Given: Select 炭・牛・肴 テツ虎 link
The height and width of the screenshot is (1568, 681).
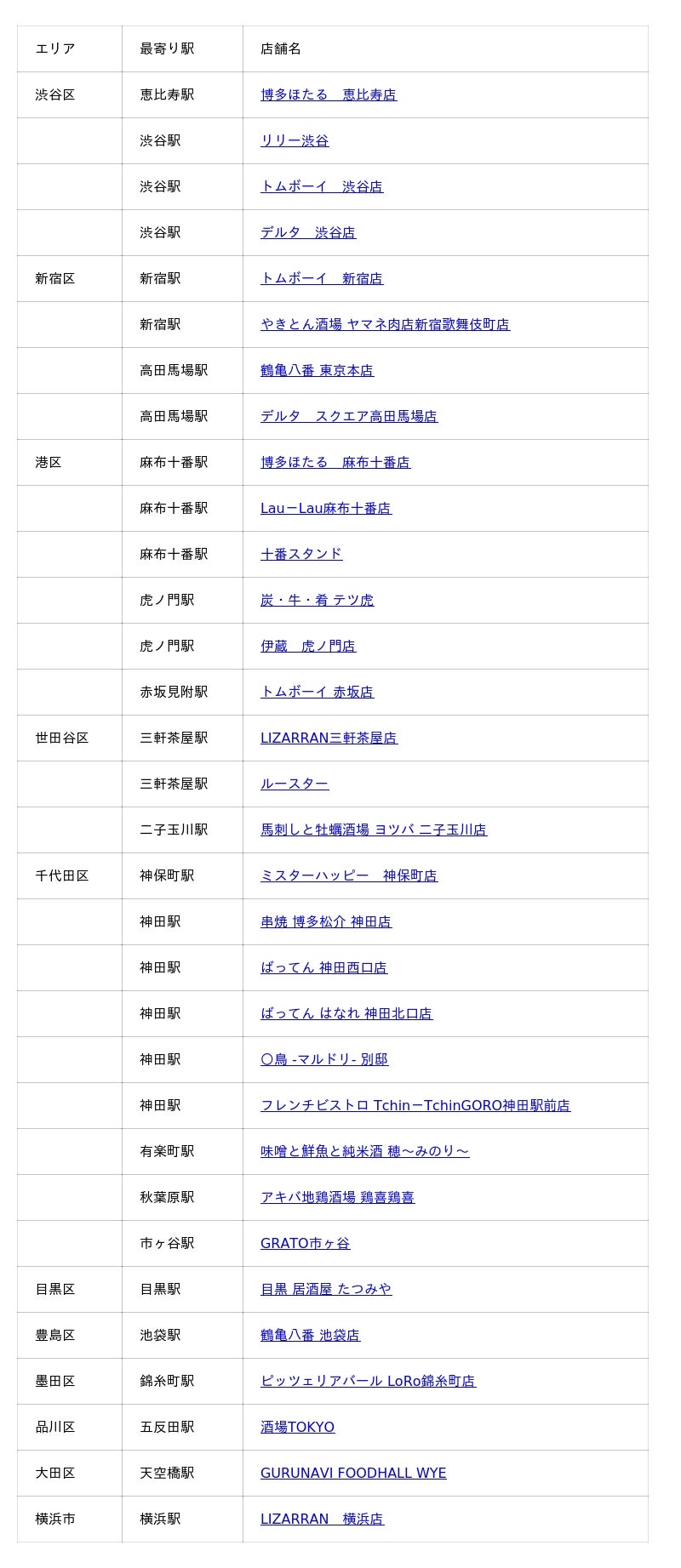Looking at the screenshot, I should coord(317,600).
